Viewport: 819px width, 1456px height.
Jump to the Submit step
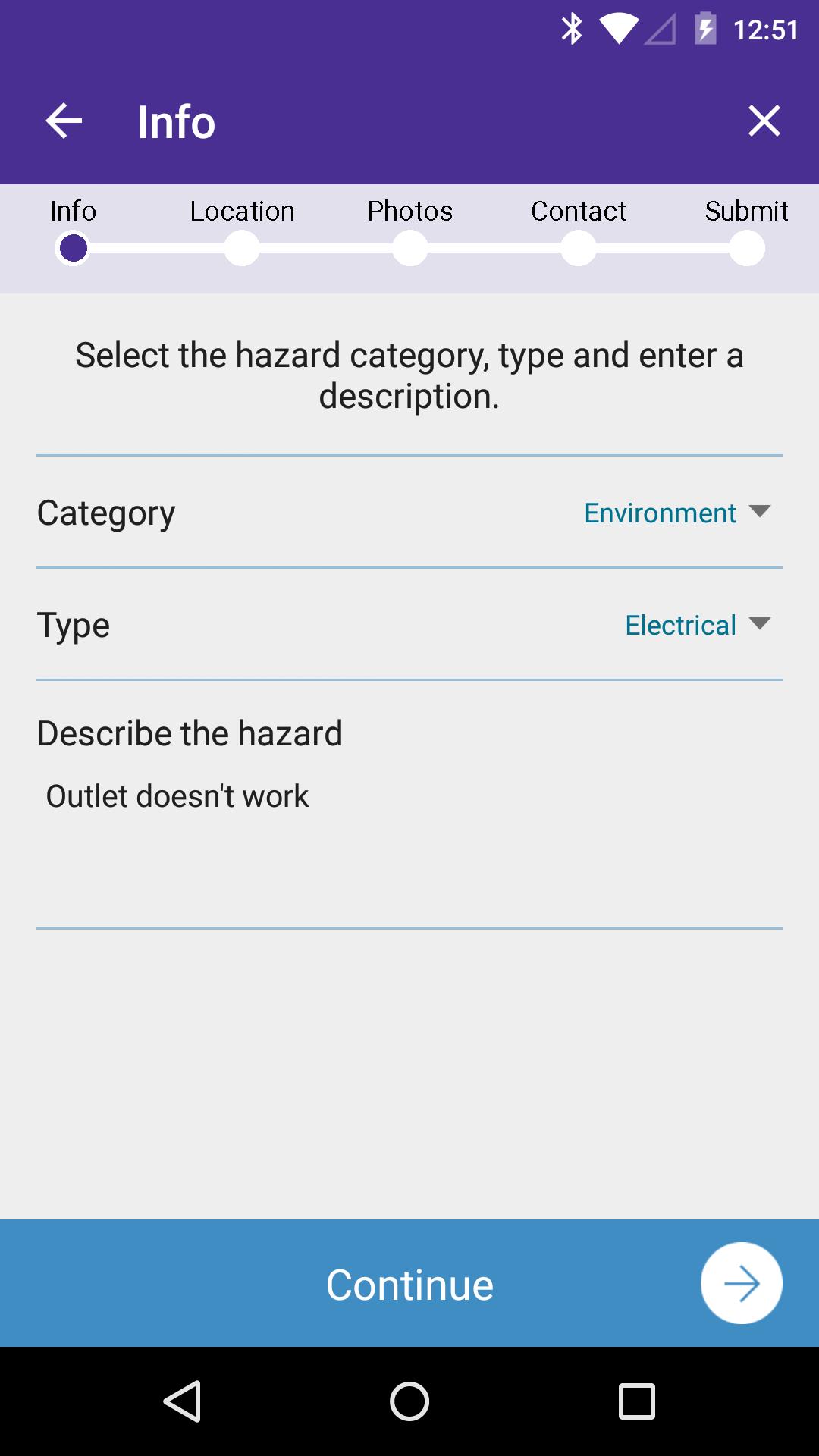coord(747,248)
